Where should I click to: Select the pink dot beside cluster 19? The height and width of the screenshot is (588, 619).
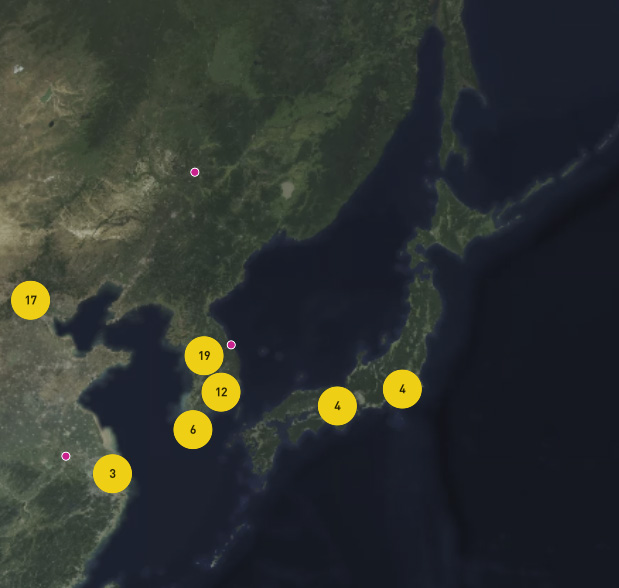click(x=231, y=345)
